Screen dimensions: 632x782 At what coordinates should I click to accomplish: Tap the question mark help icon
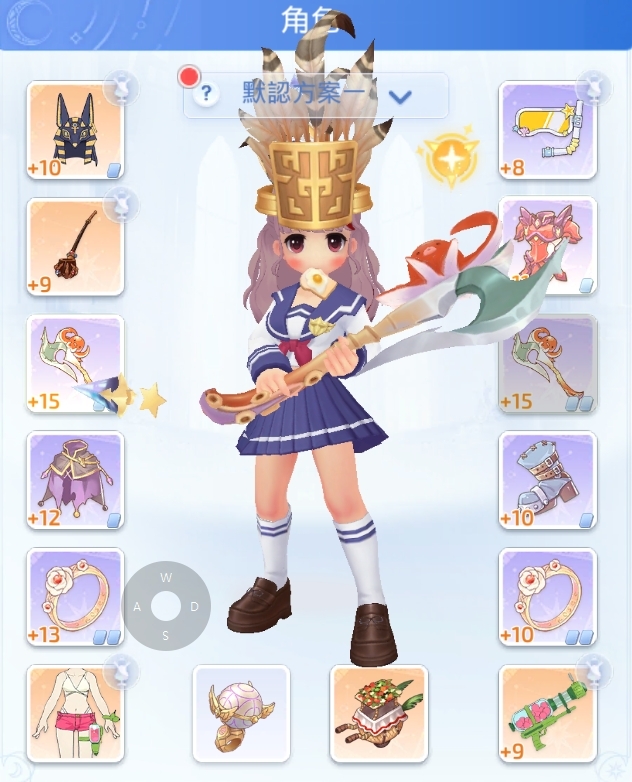click(x=207, y=95)
